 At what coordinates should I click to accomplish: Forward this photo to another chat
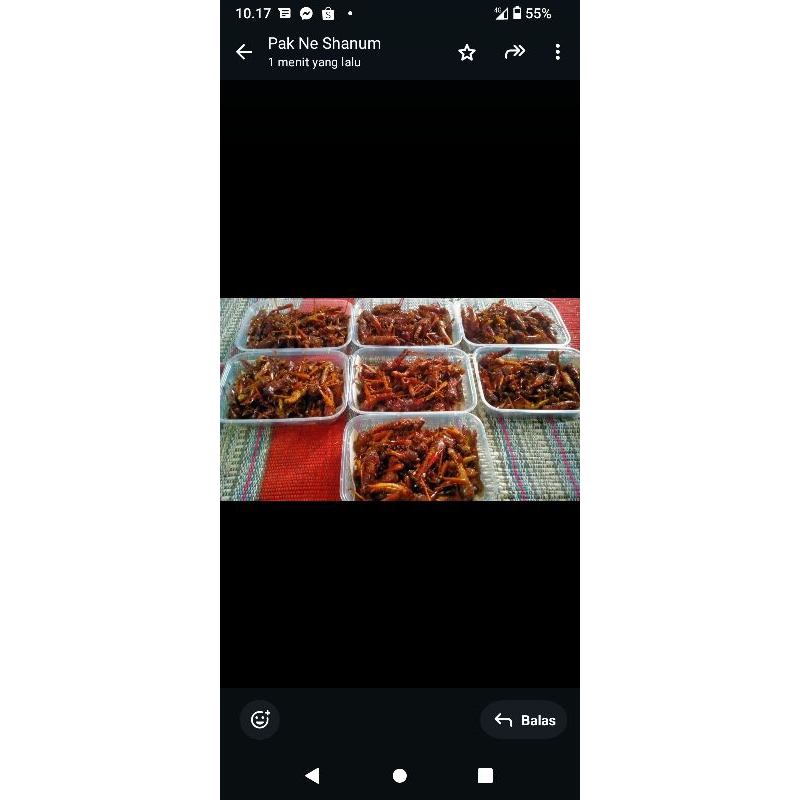[x=515, y=52]
